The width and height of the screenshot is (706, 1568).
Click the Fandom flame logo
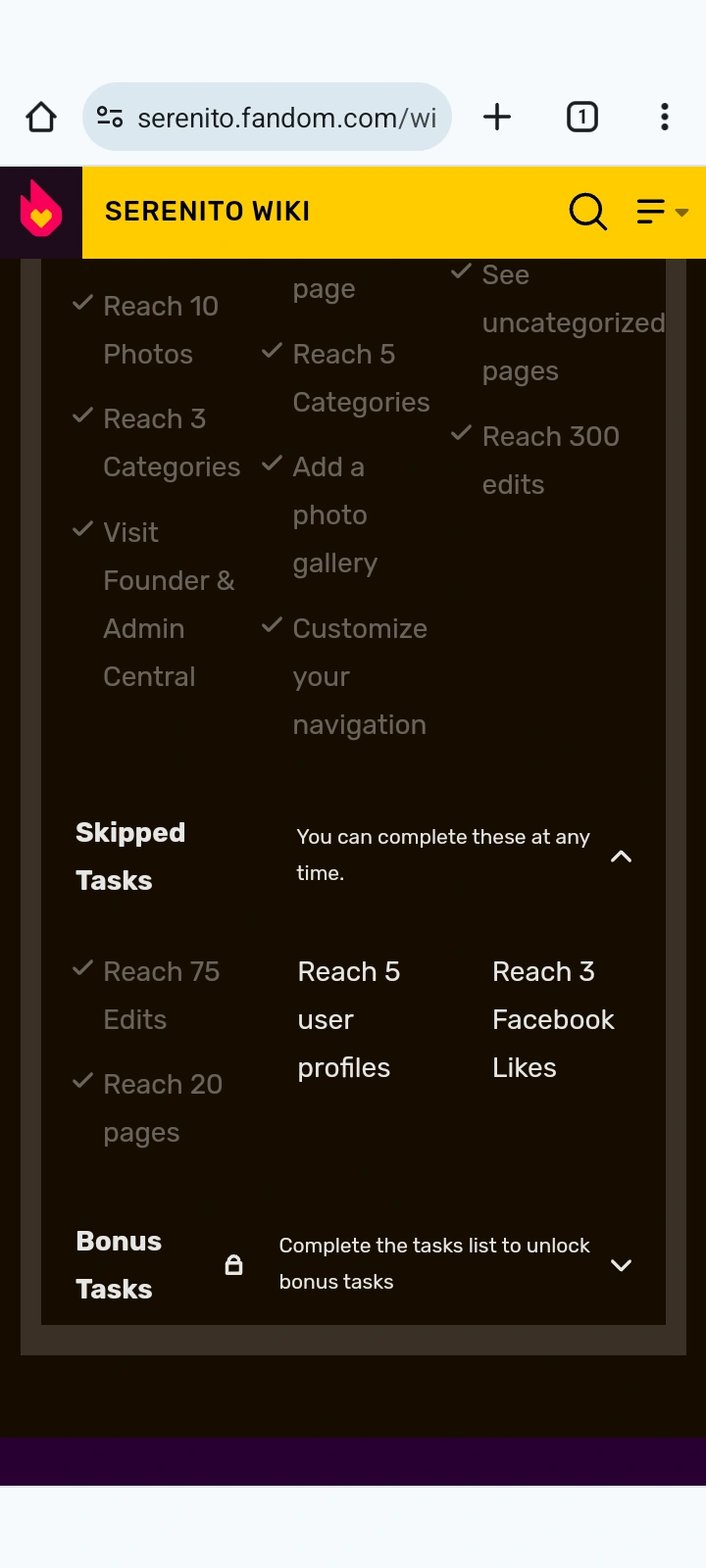(39, 211)
